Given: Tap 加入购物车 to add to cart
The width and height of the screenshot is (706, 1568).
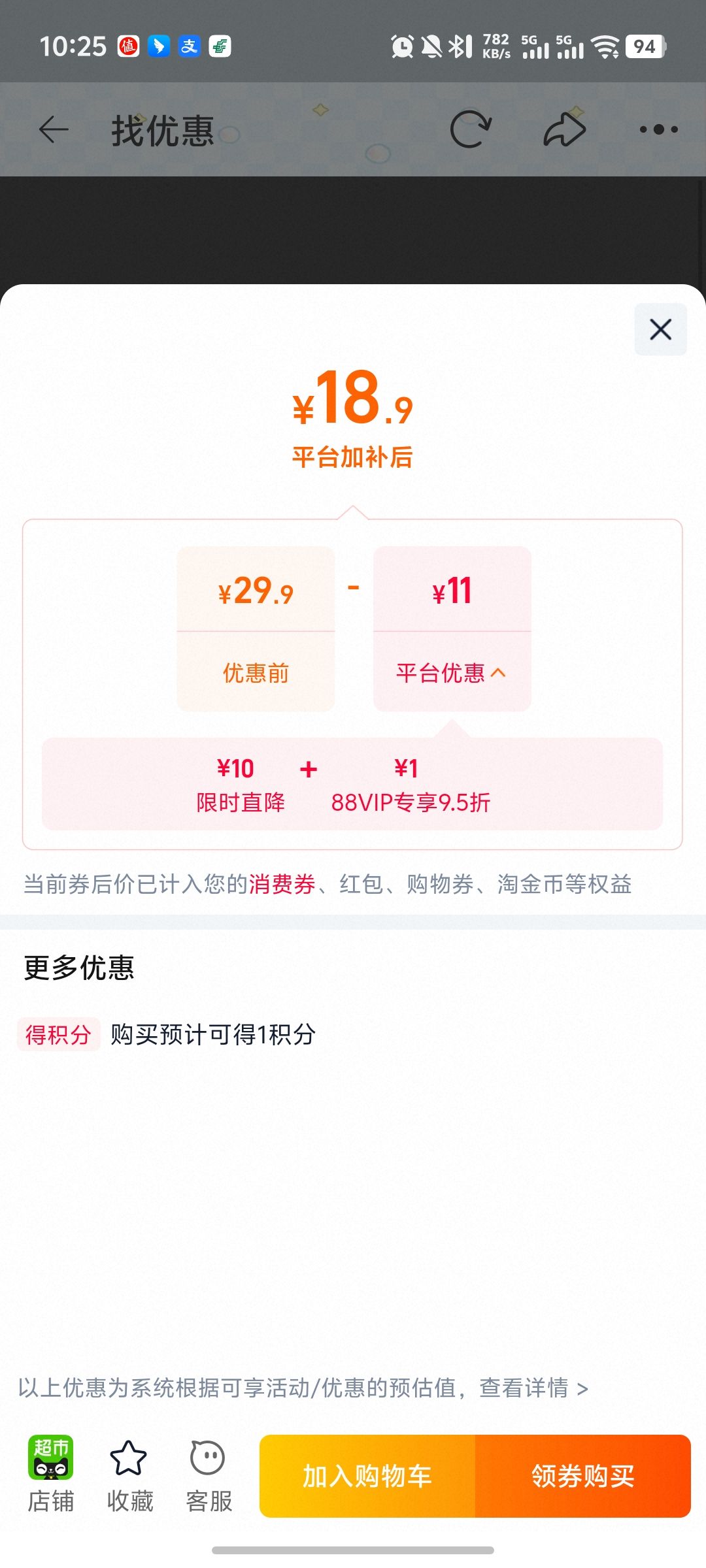Looking at the screenshot, I should [367, 1476].
